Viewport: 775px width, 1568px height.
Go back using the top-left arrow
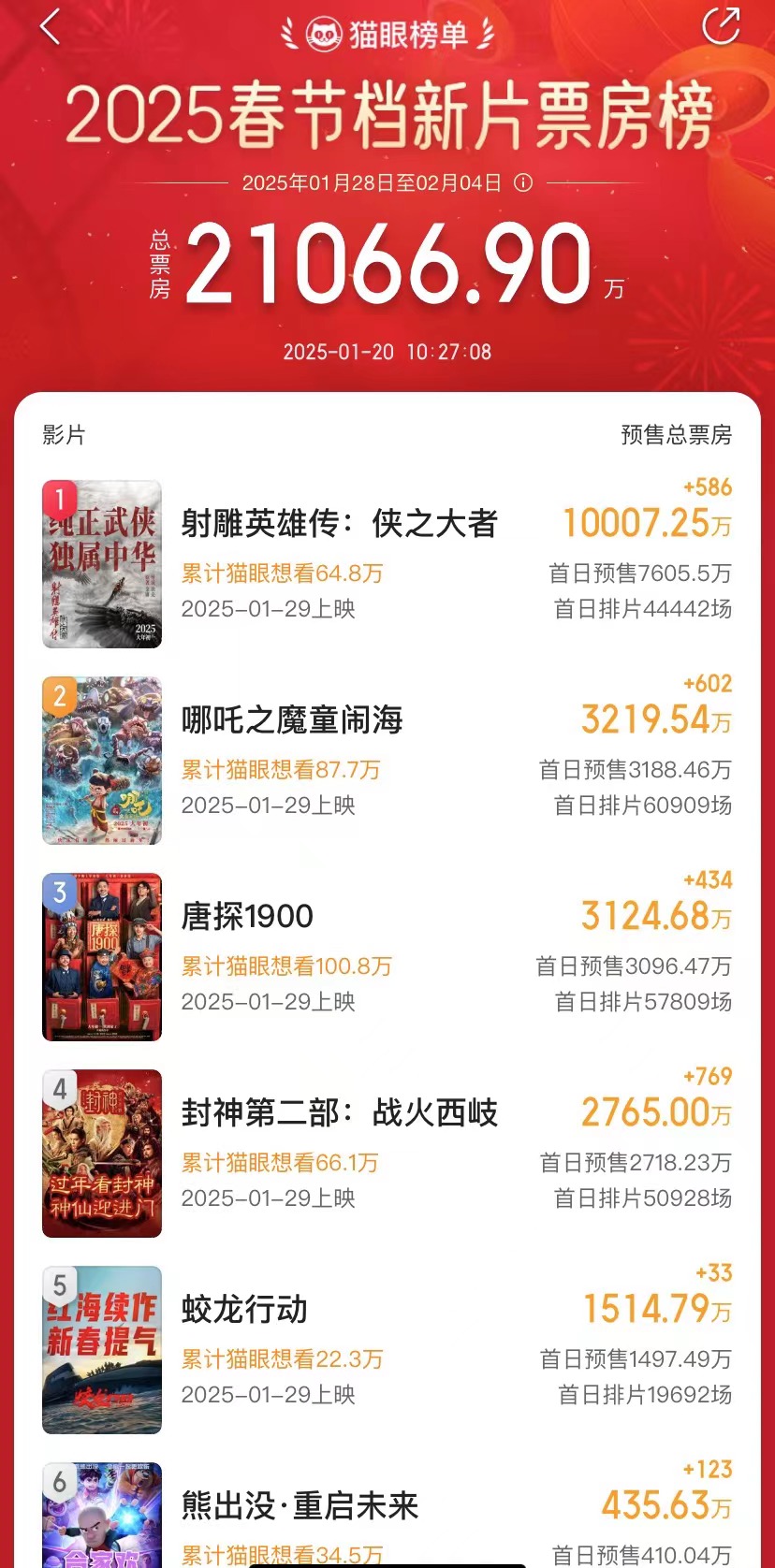(x=51, y=27)
